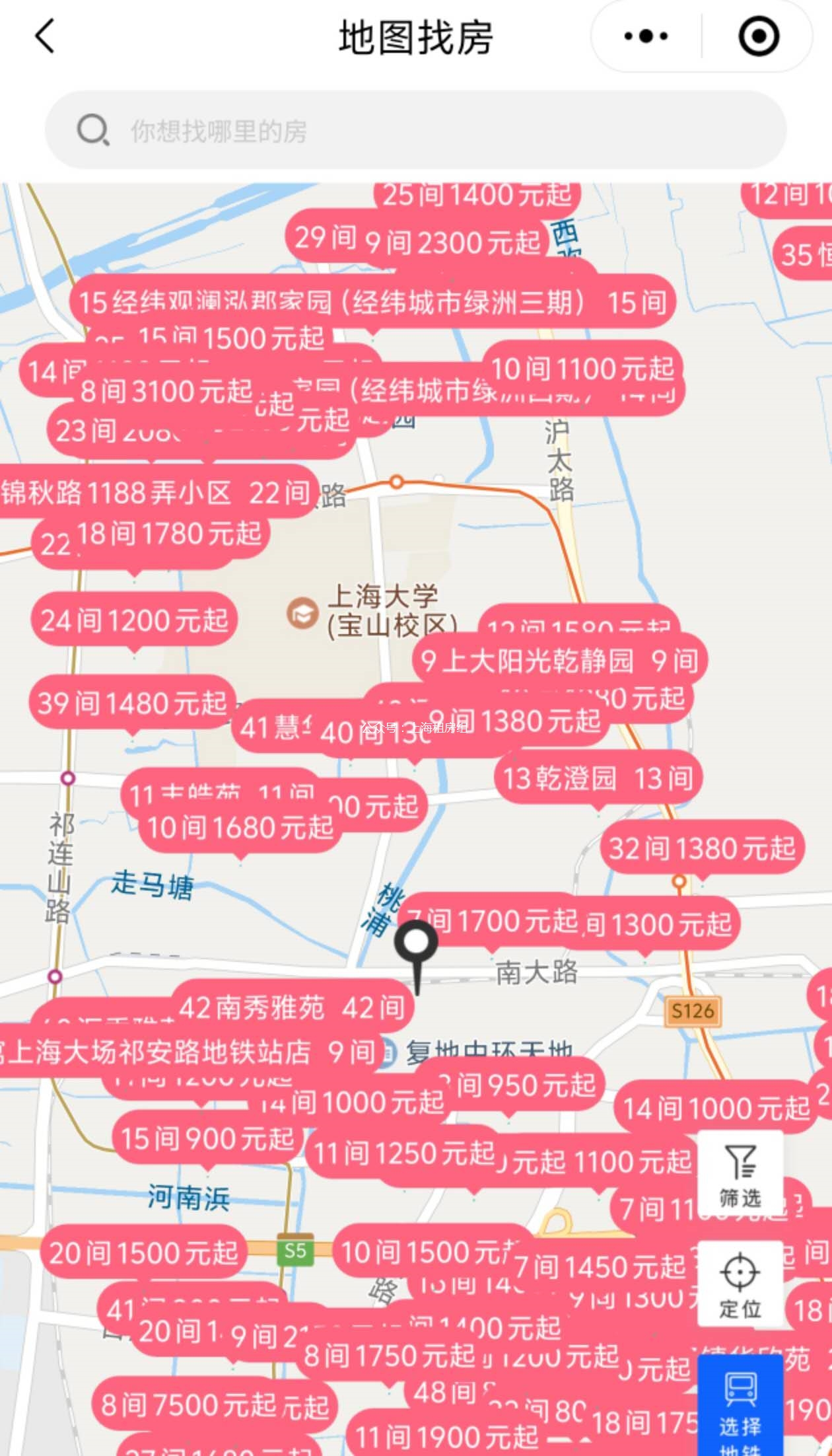Go back from 地图找房
This screenshot has width=832, height=1456.
pyautogui.click(x=45, y=36)
